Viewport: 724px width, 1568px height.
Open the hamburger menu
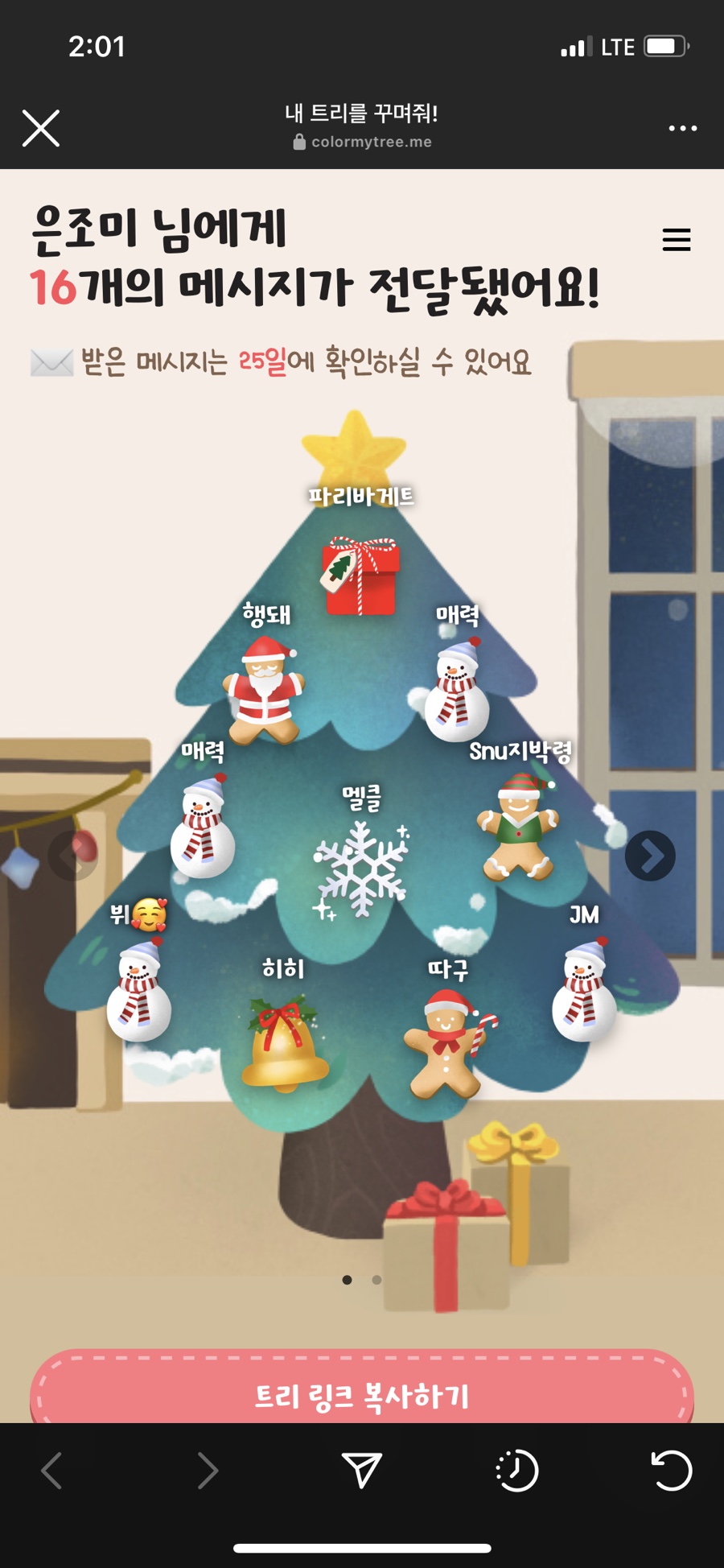pos(676,239)
